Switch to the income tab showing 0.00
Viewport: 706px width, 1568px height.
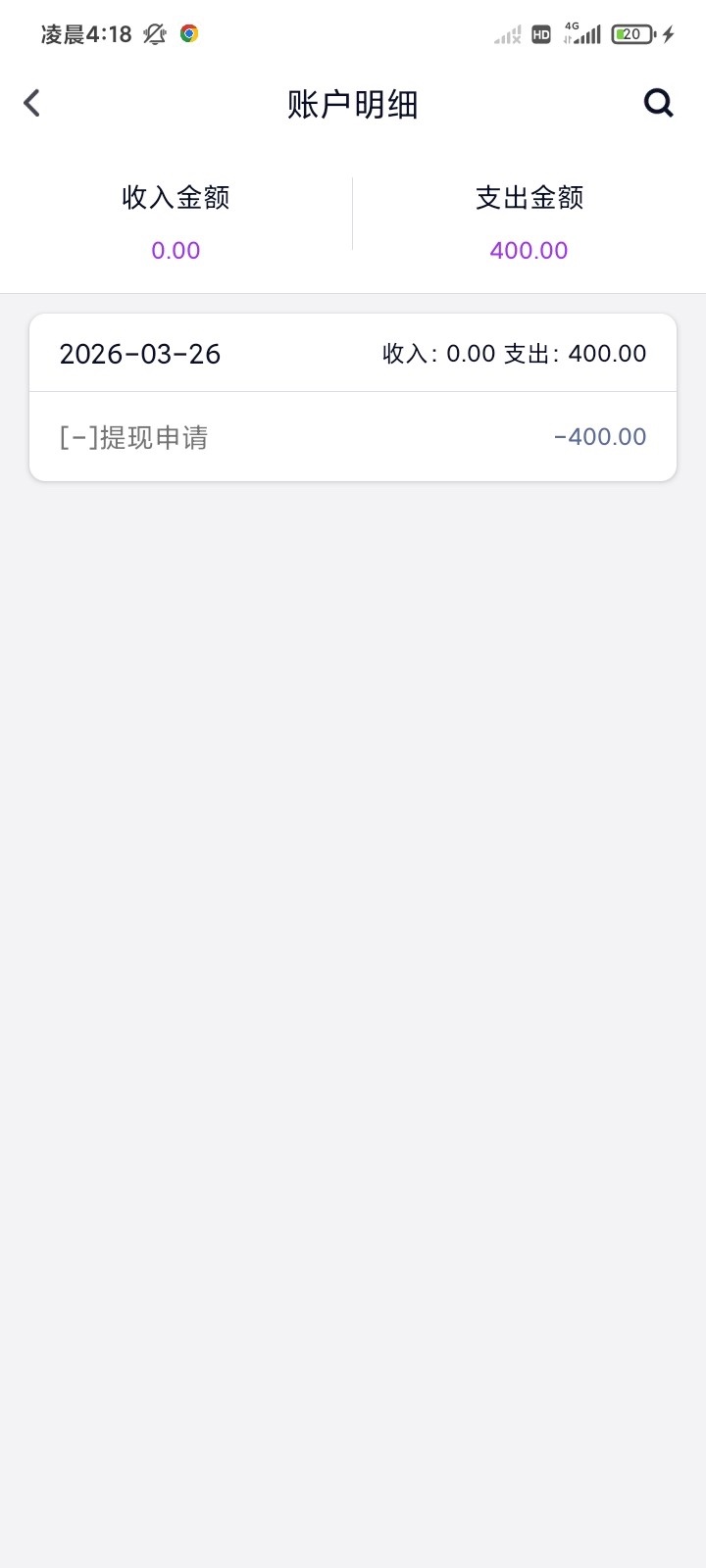pyautogui.click(x=175, y=250)
